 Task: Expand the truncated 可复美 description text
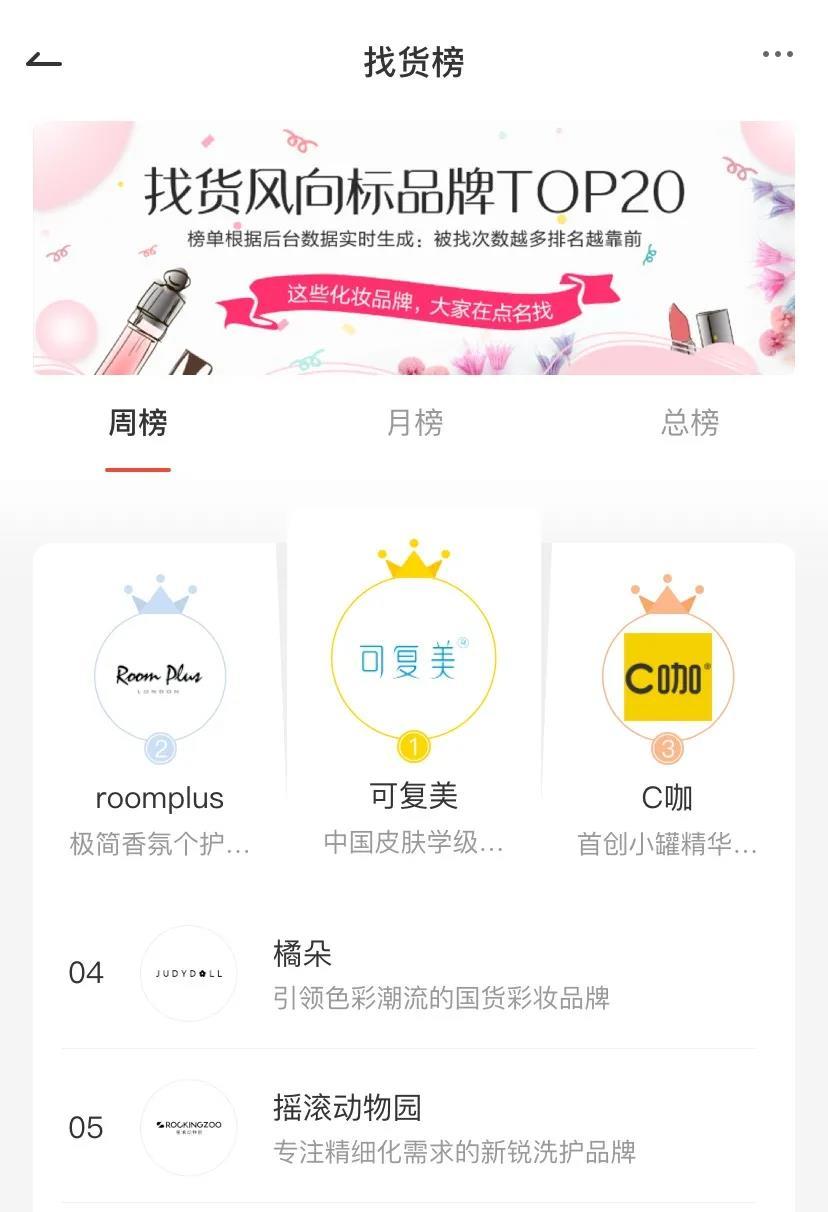click(x=413, y=843)
